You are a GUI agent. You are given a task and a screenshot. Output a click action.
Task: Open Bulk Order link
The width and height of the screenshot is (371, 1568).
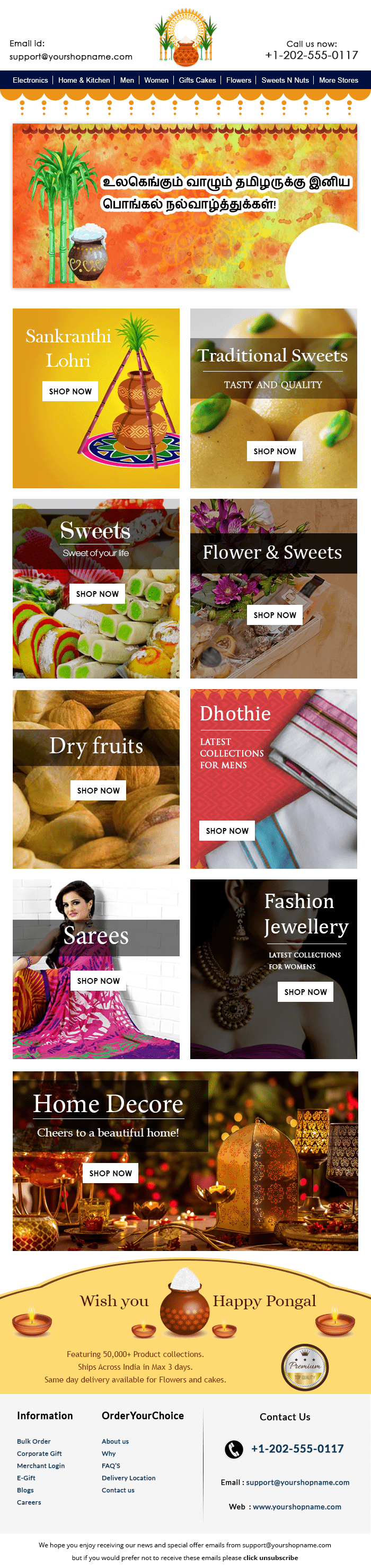[33, 1441]
